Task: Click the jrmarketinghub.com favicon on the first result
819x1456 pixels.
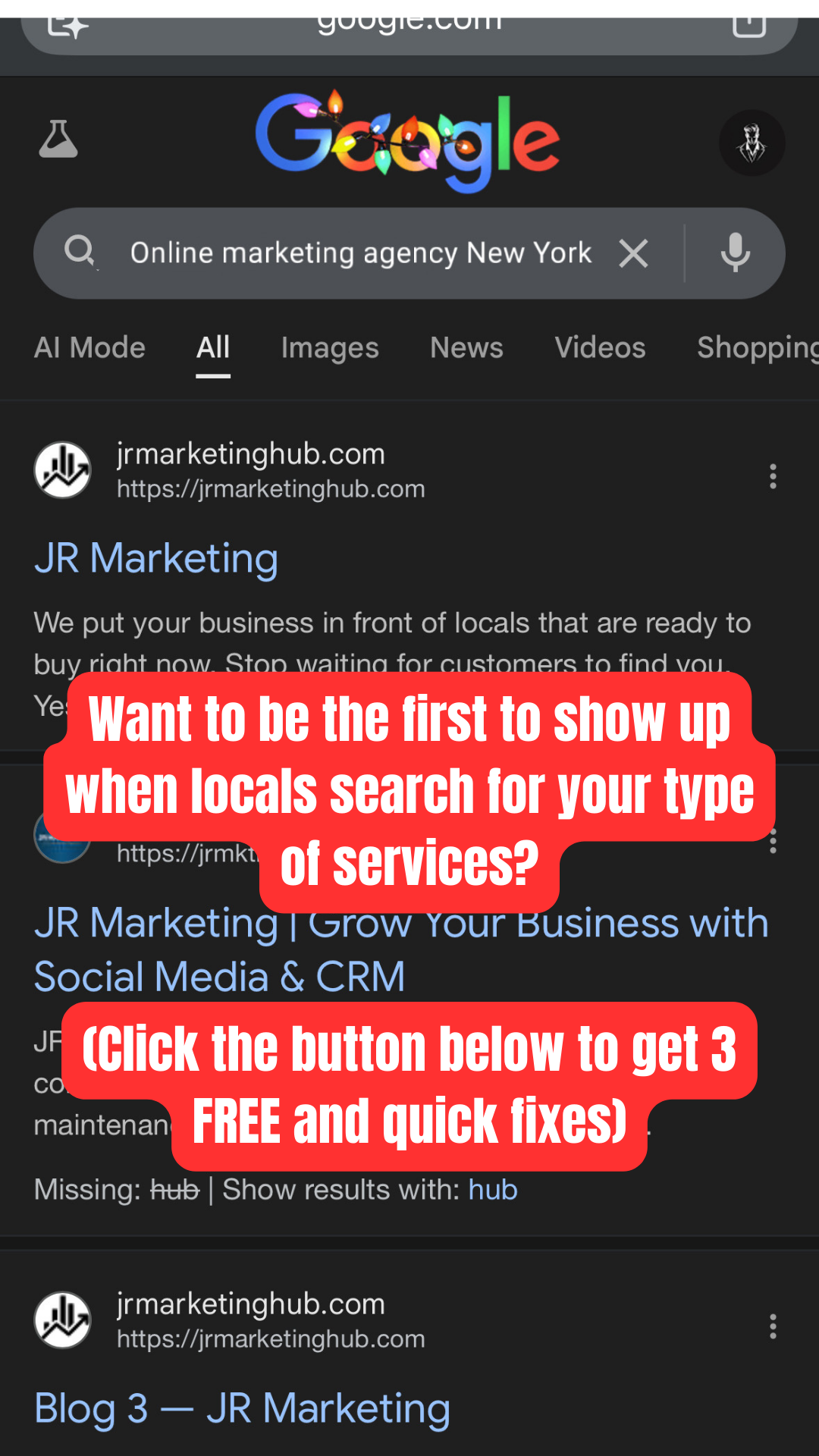Action: click(x=63, y=469)
